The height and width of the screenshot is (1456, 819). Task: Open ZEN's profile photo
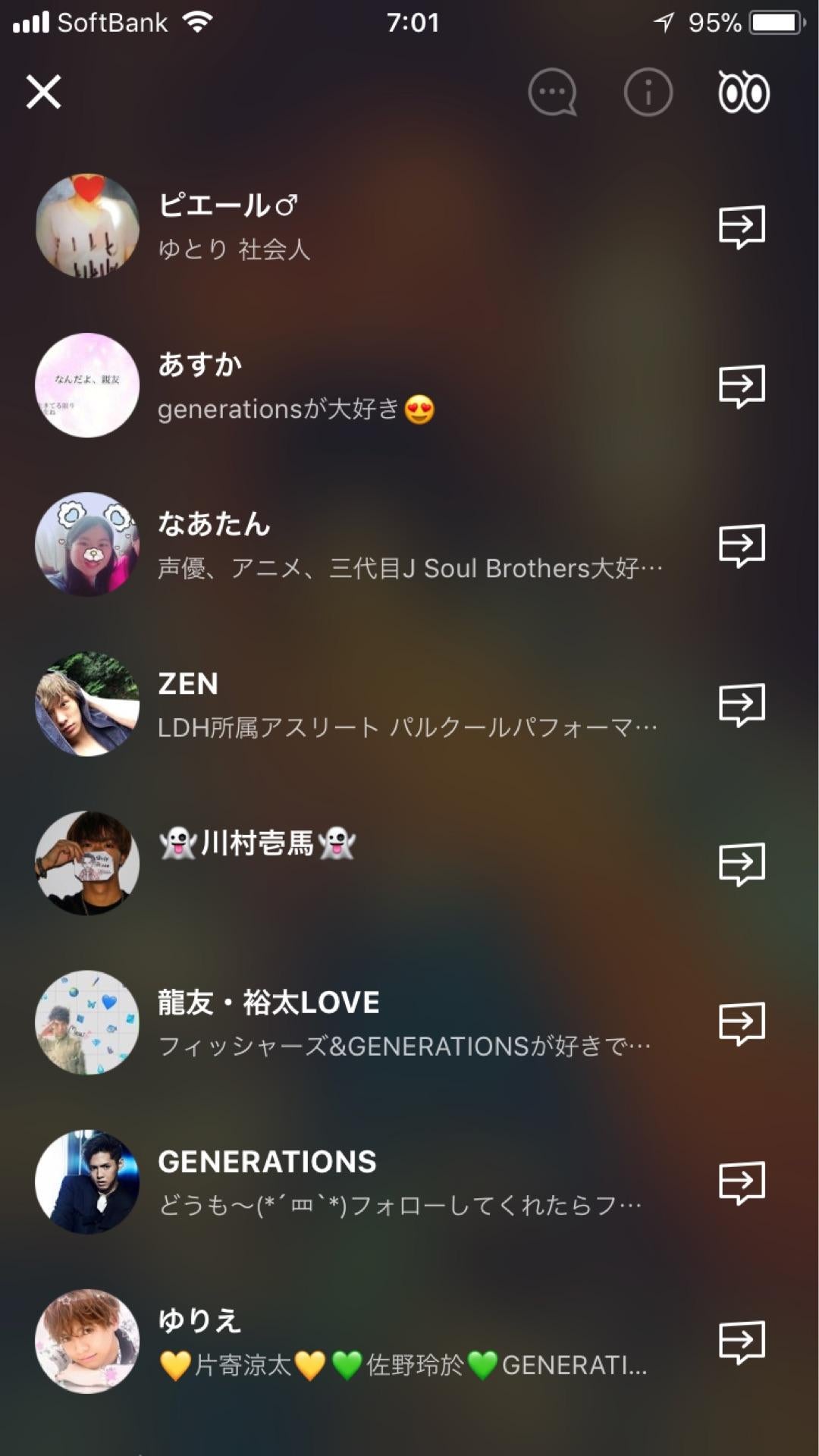pyautogui.click(x=87, y=704)
